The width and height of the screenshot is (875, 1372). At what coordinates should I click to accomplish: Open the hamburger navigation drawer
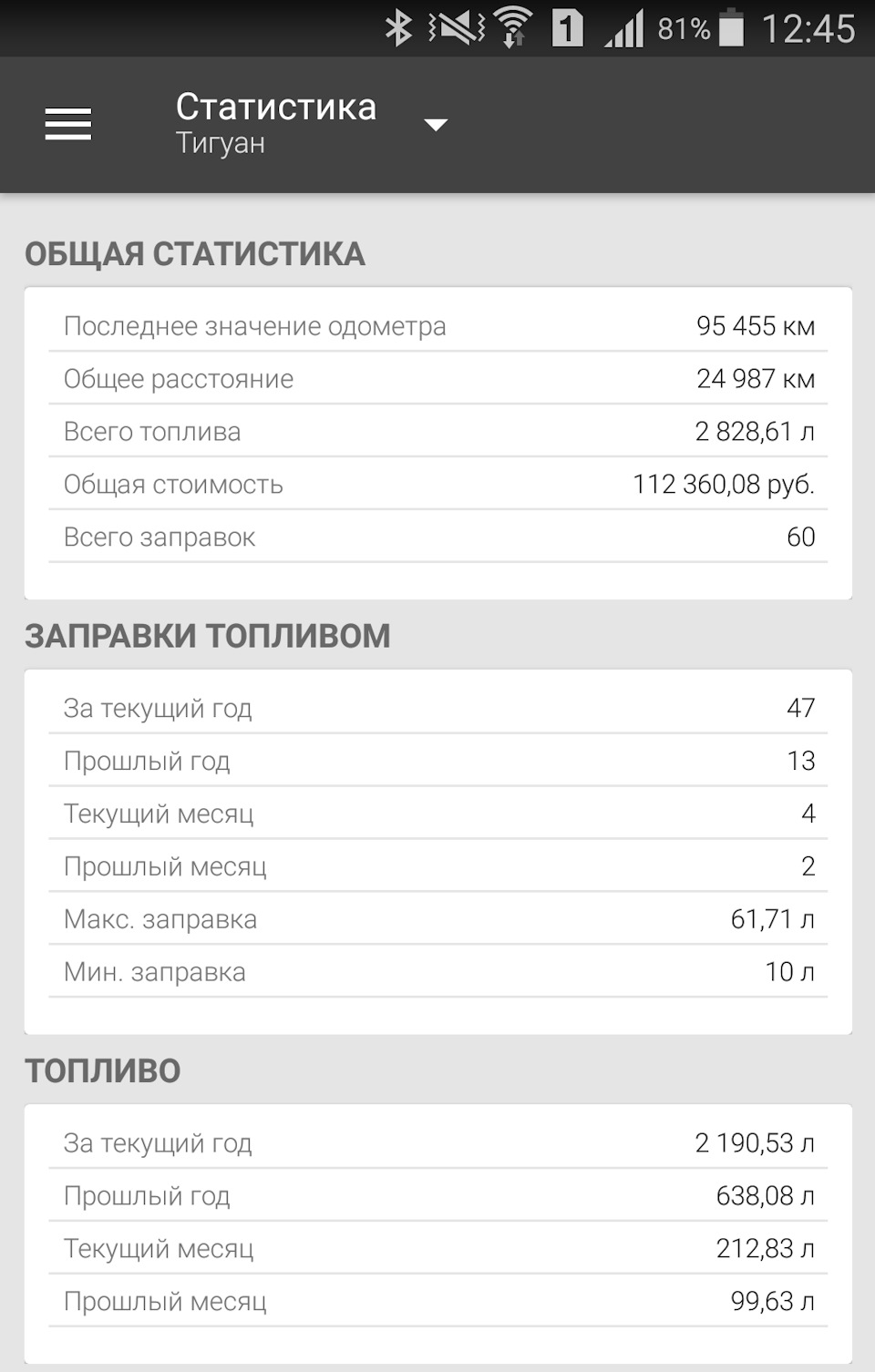coord(68,124)
